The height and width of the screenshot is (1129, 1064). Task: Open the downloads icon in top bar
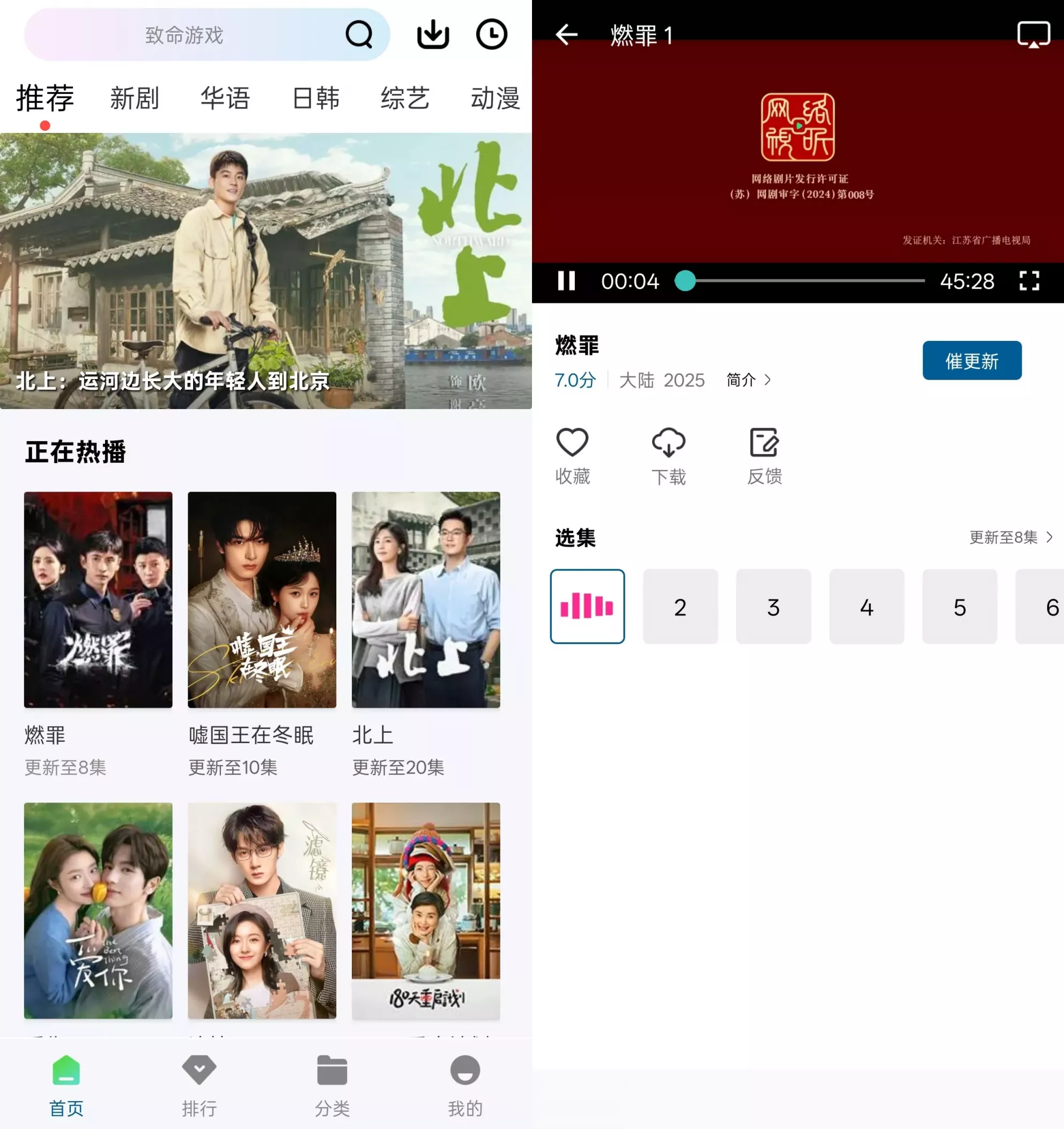[x=433, y=35]
